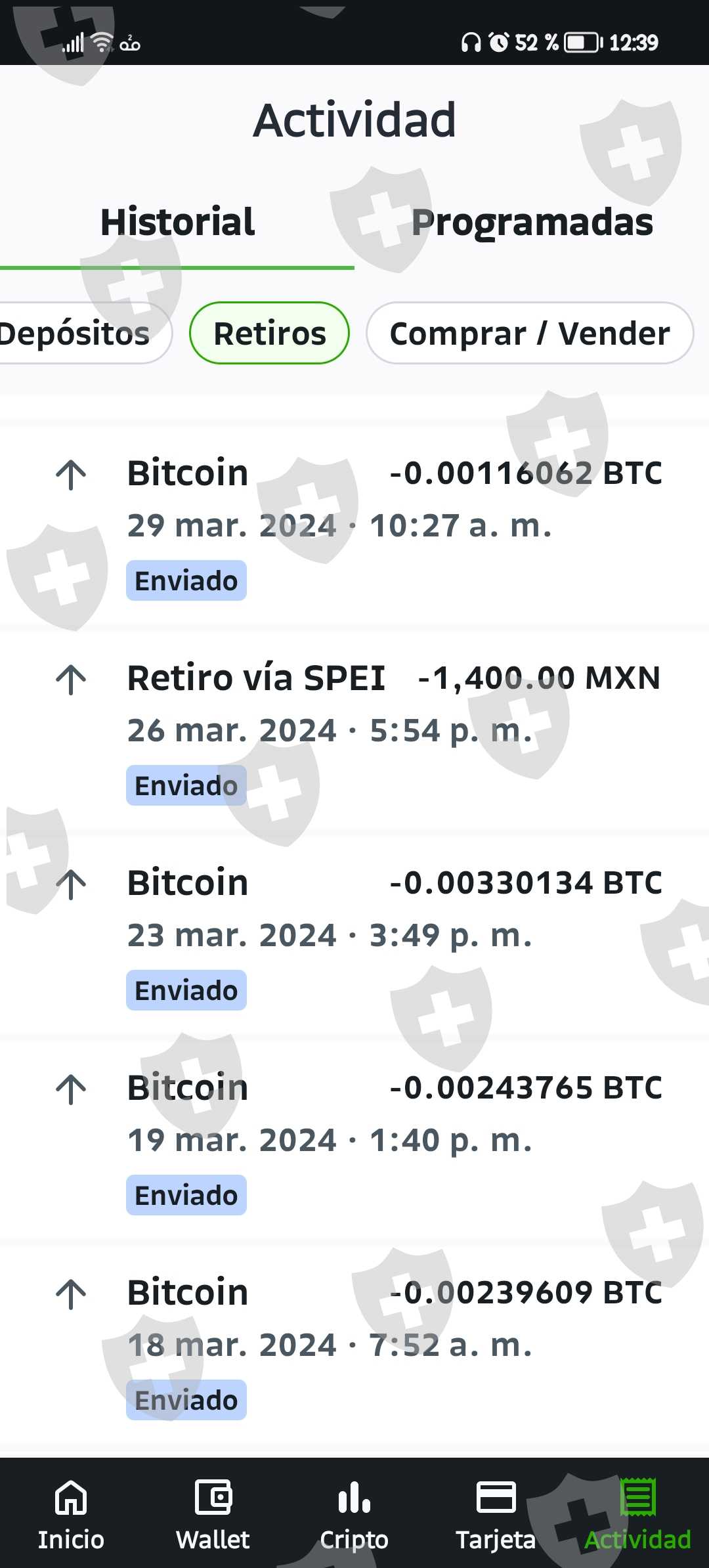This screenshot has width=709, height=1568.
Task: Open the Retiro vía SPEI transaction
Action: coord(354,730)
